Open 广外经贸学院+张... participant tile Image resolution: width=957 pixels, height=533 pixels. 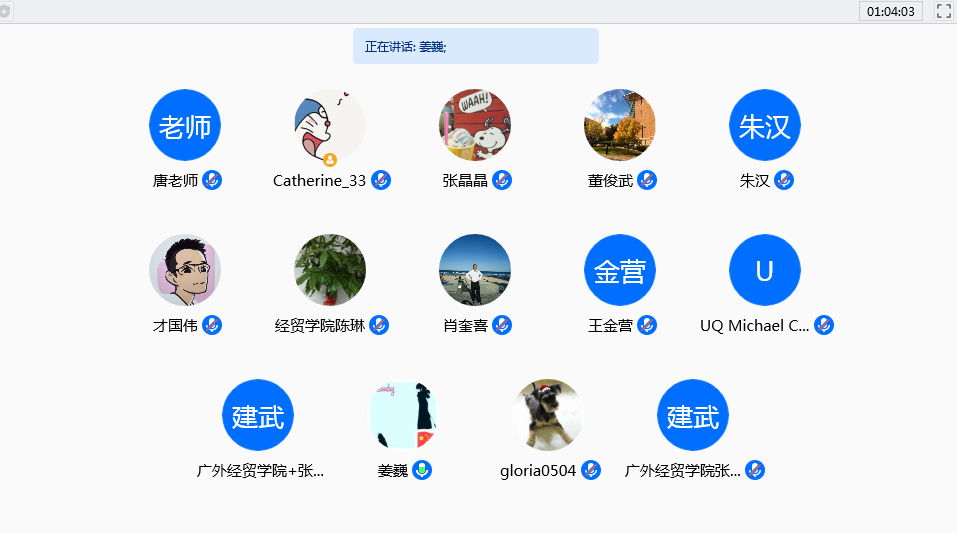[x=258, y=415]
